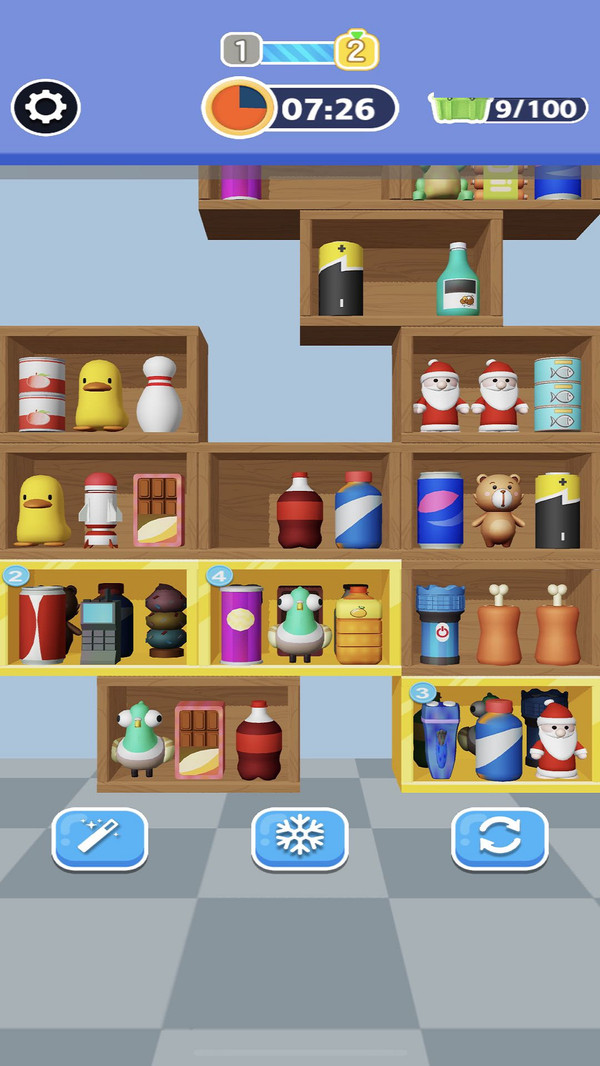
Task: Tap the stacked tomato cans
Action: pyautogui.click(x=42, y=394)
